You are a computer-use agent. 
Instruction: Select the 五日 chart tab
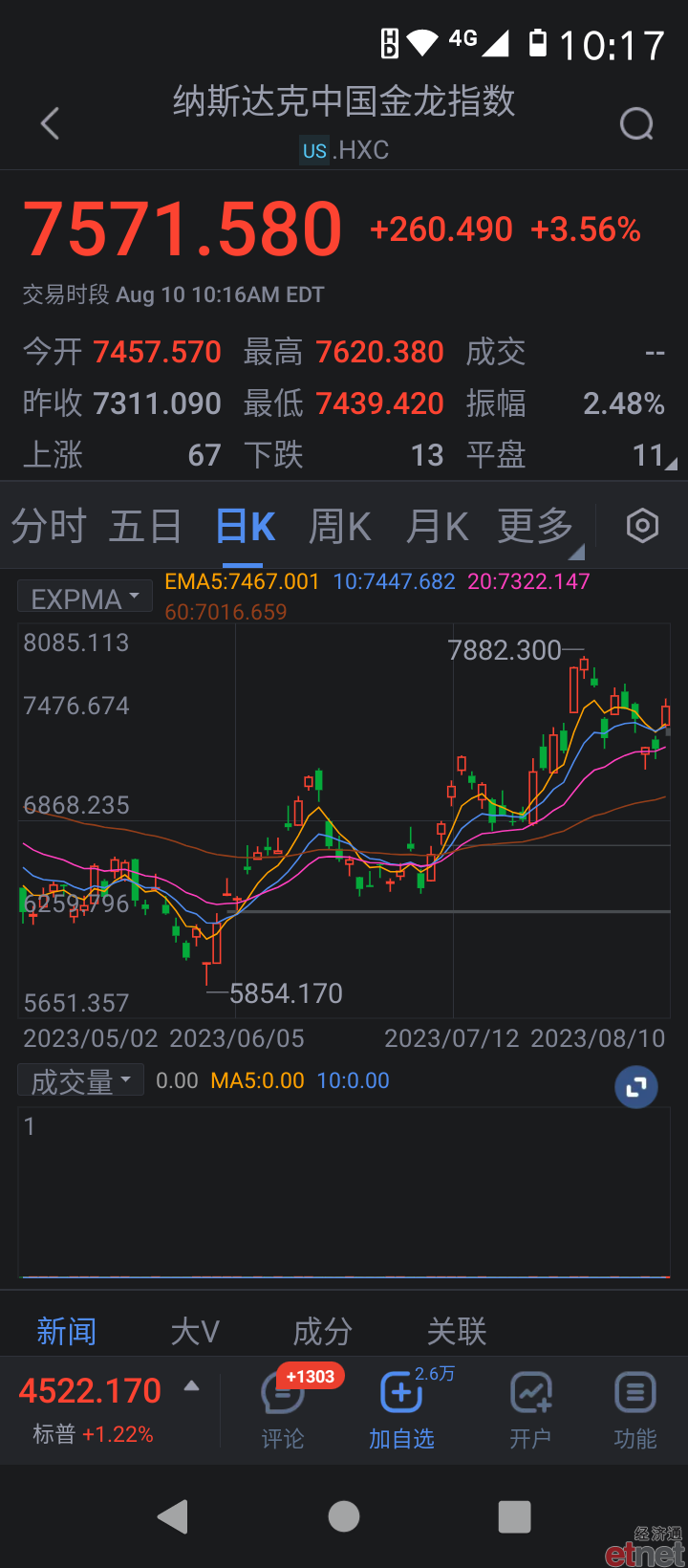(x=145, y=526)
